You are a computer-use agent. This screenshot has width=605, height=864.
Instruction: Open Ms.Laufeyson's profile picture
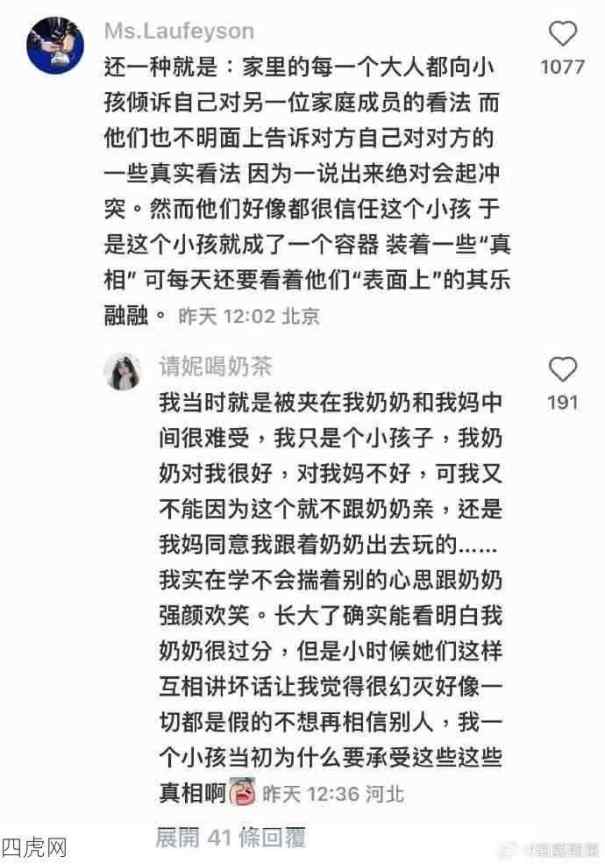click(x=56, y=45)
